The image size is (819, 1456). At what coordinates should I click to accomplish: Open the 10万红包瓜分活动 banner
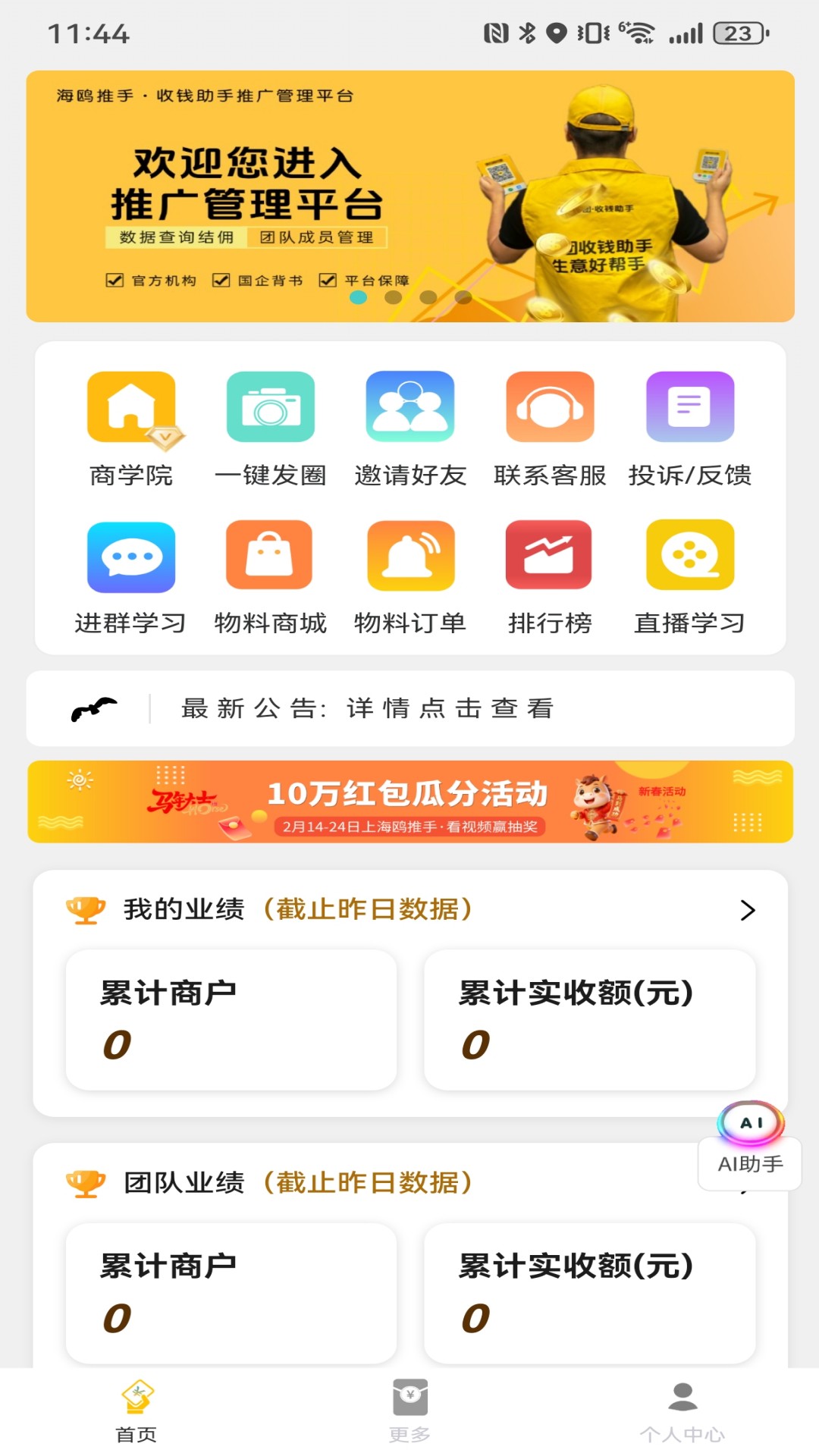410,802
